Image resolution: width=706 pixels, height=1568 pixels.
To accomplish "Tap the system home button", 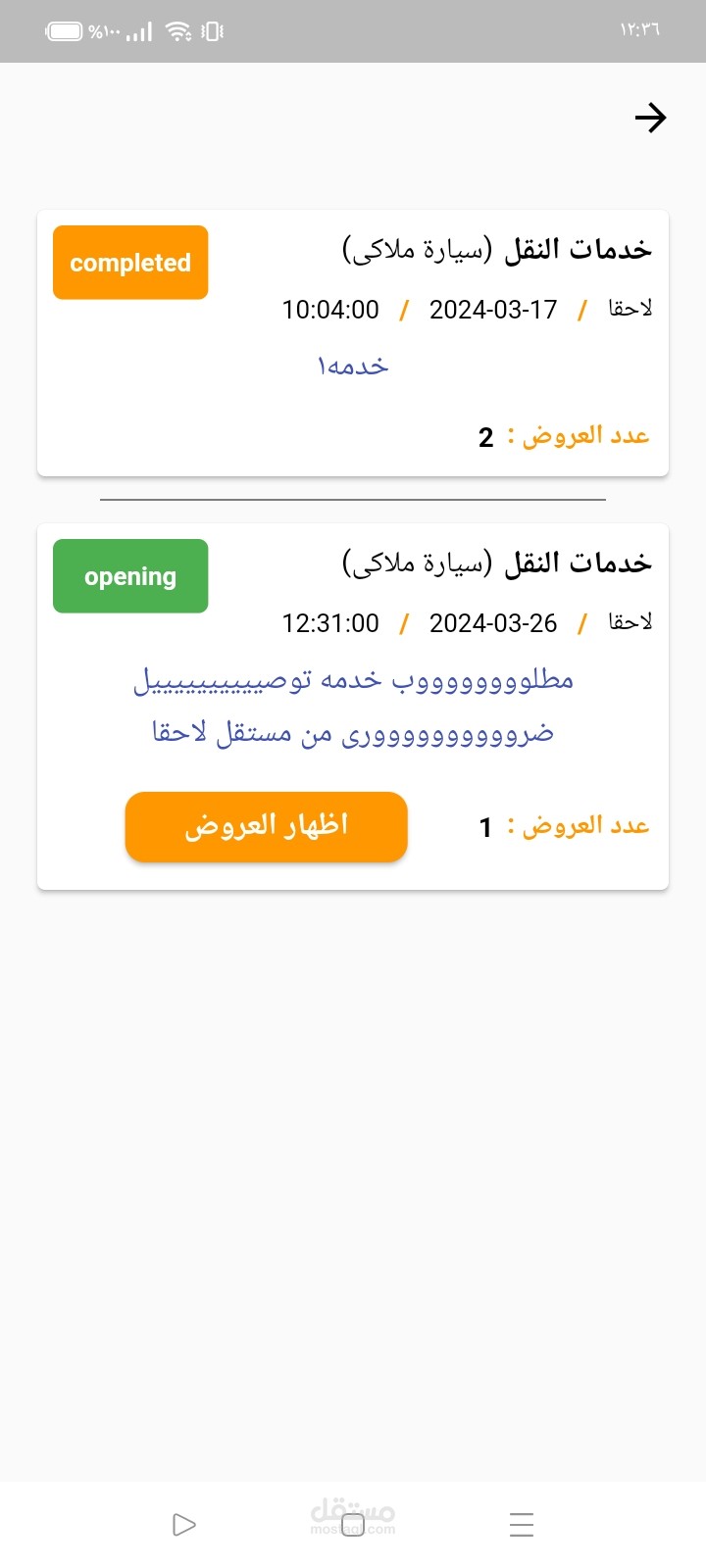I will (353, 1525).
